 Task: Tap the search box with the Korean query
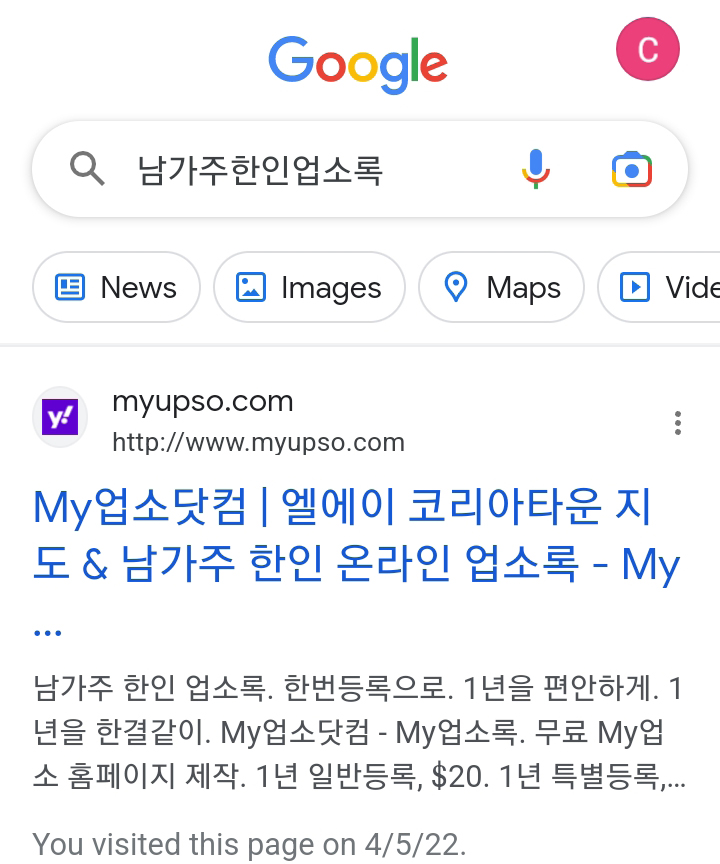pyautogui.click(x=300, y=170)
